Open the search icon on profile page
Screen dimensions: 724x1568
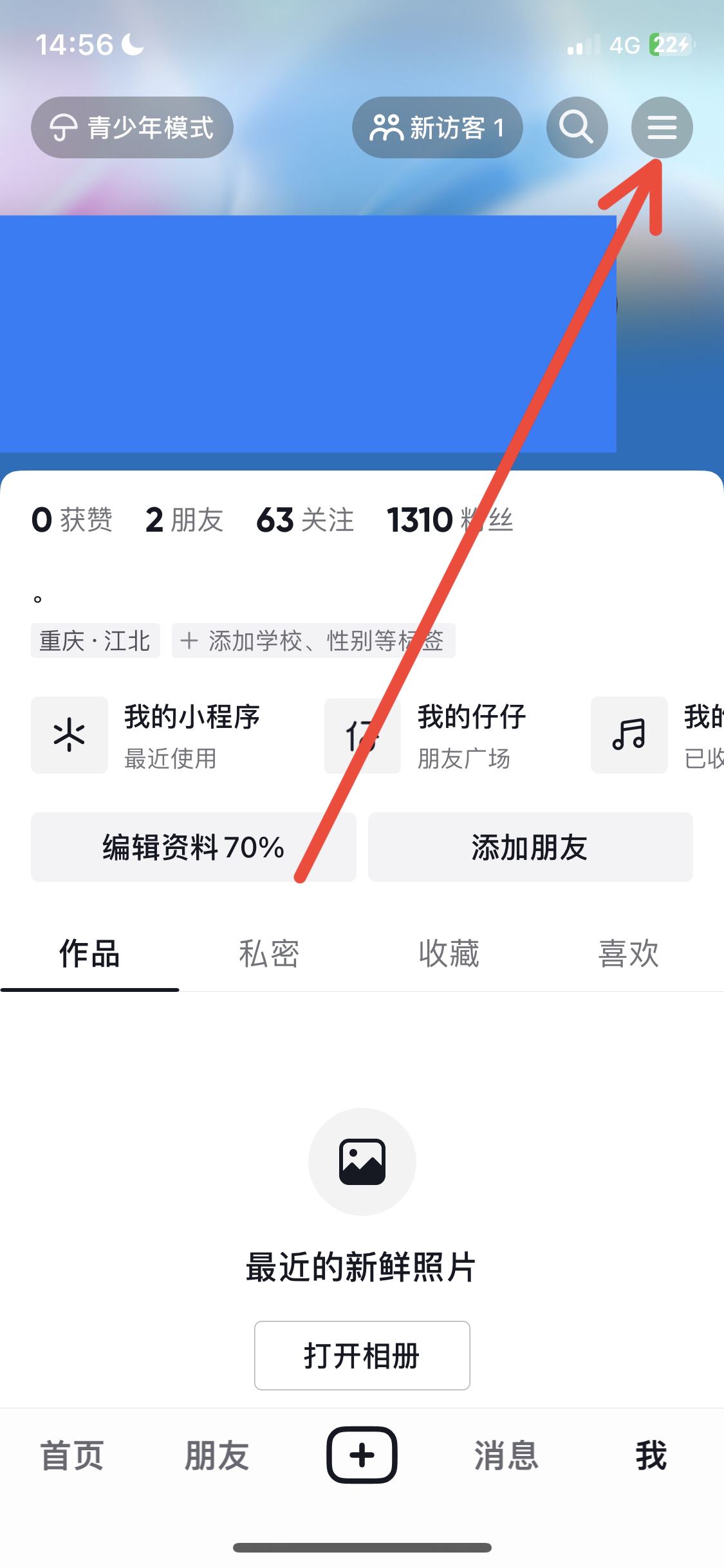tap(577, 127)
